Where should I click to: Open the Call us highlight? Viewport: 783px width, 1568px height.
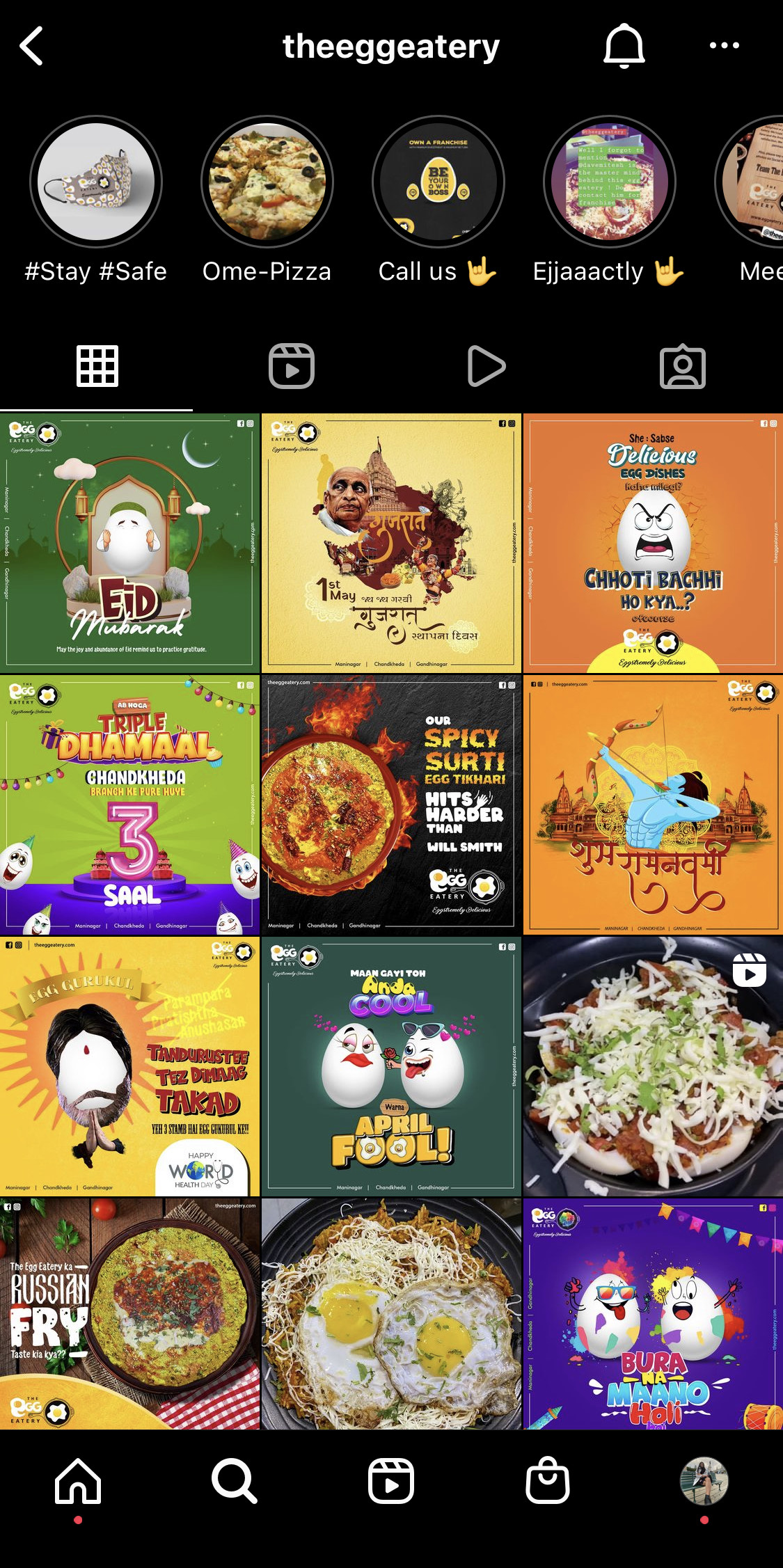438,182
